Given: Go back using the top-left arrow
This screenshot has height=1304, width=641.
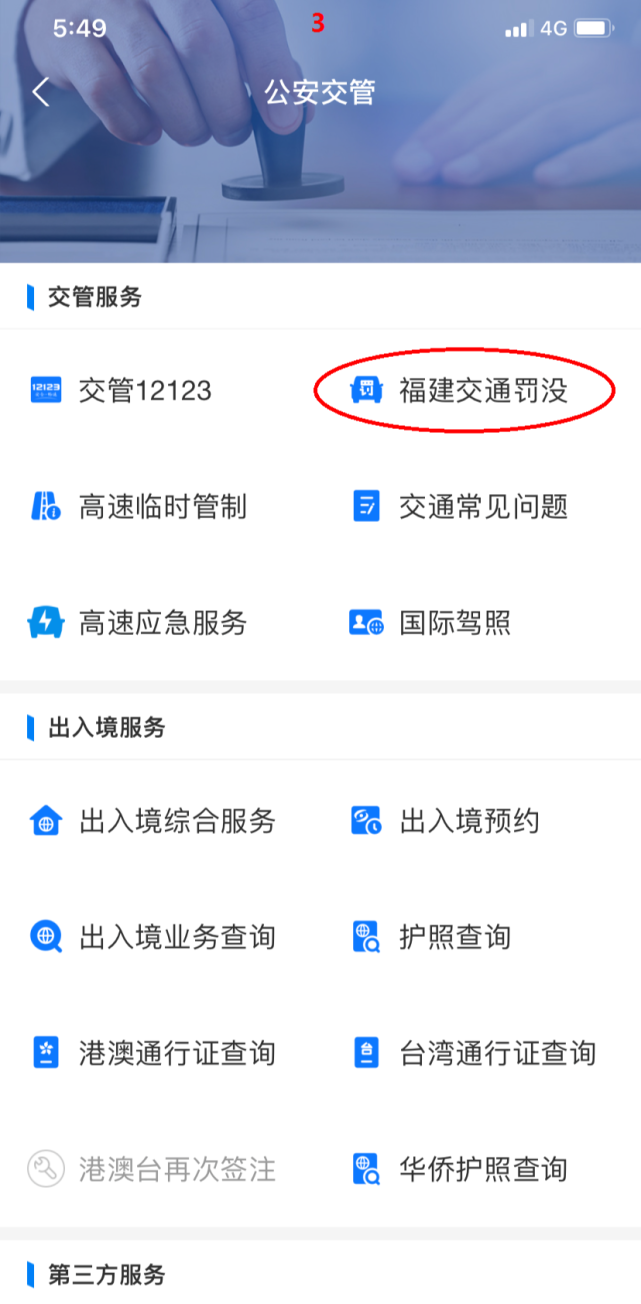Looking at the screenshot, I should click(40, 93).
